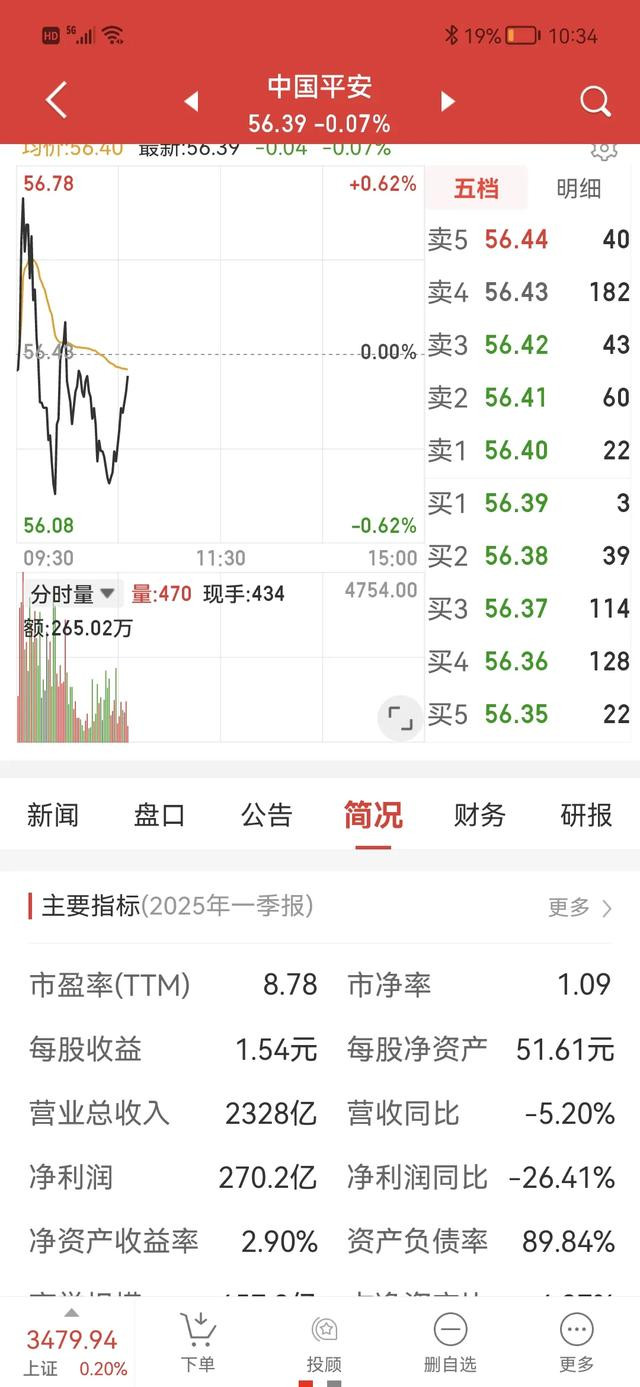Open the 新闻 tab
Viewport: 640px width, 1387px height.
[53, 815]
